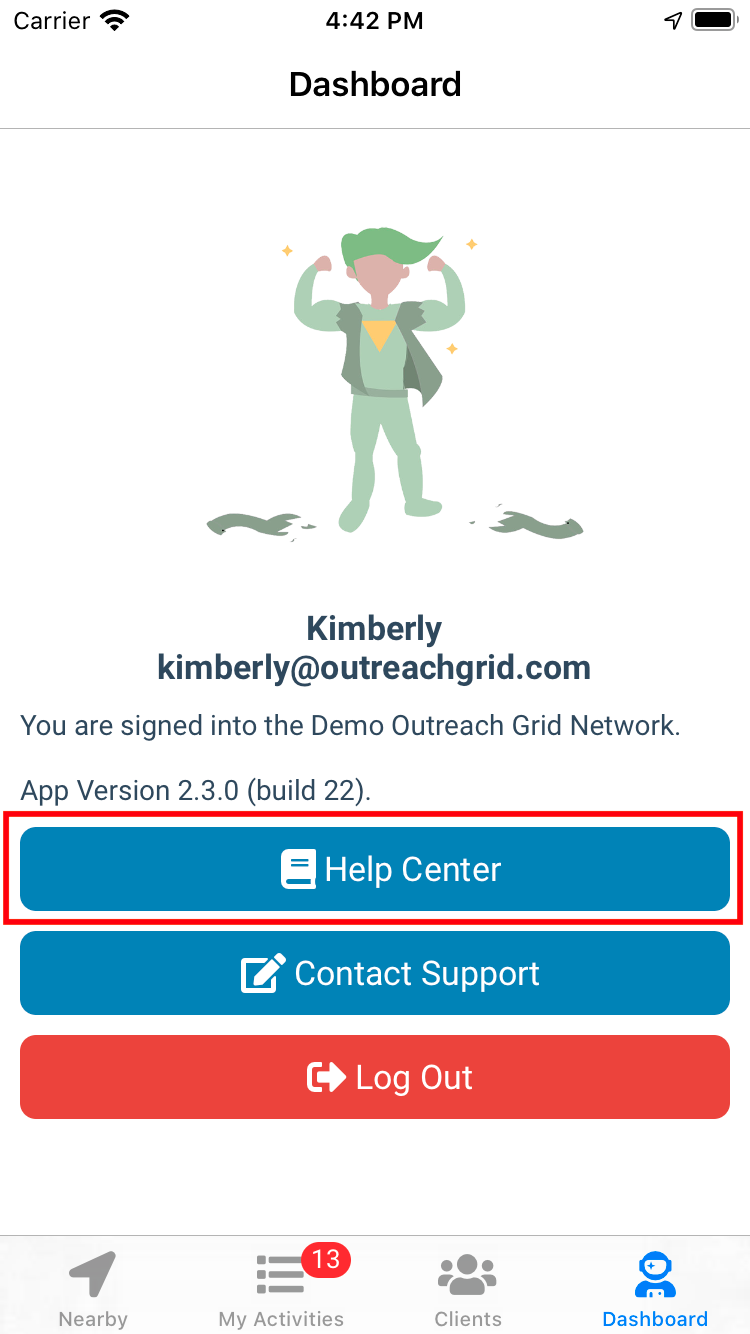Viewport: 750px width, 1334px height.
Task: Log out of the account
Action: coord(375,1077)
